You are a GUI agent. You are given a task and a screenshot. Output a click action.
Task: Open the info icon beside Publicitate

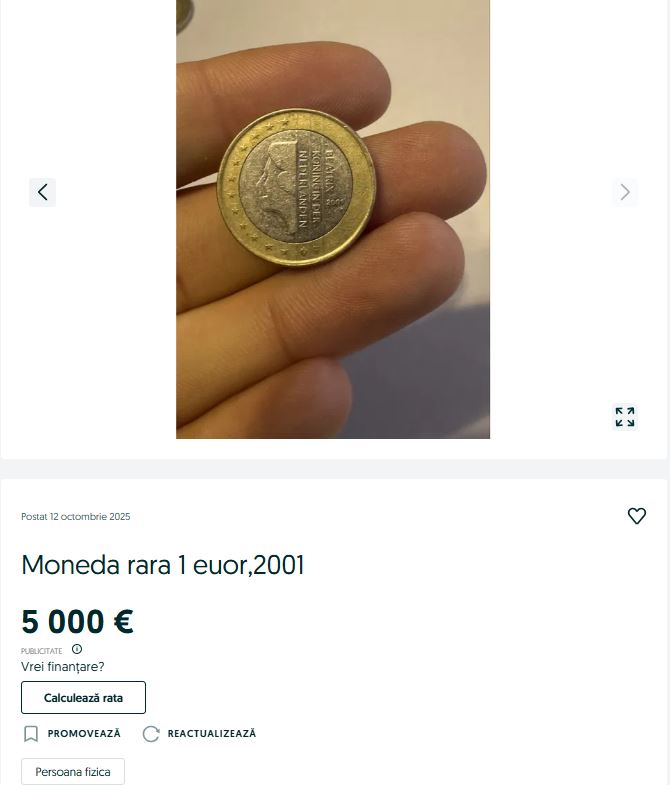(x=77, y=649)
